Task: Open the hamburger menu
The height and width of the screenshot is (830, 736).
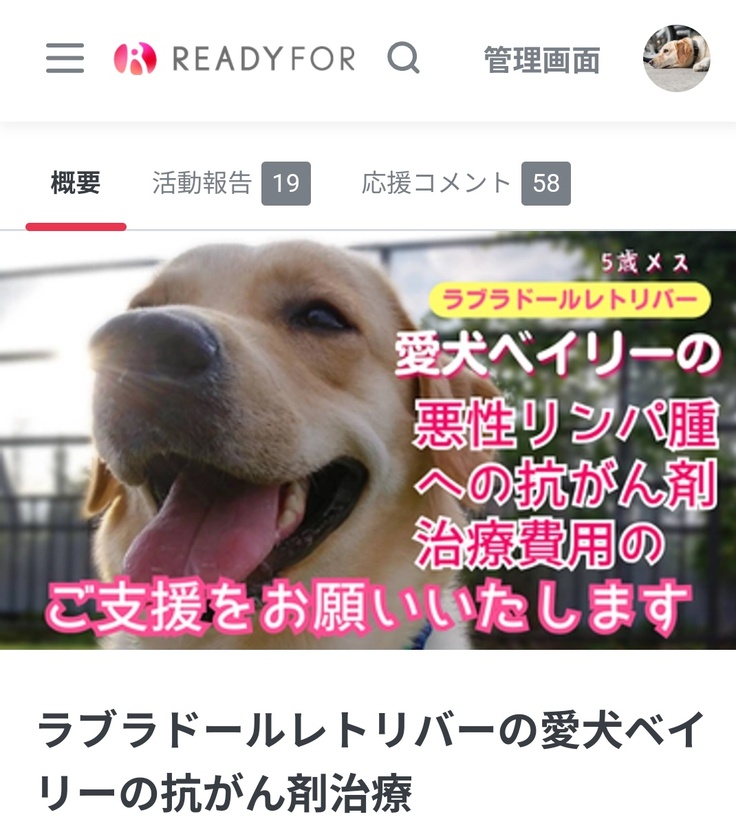Action: 65,58
